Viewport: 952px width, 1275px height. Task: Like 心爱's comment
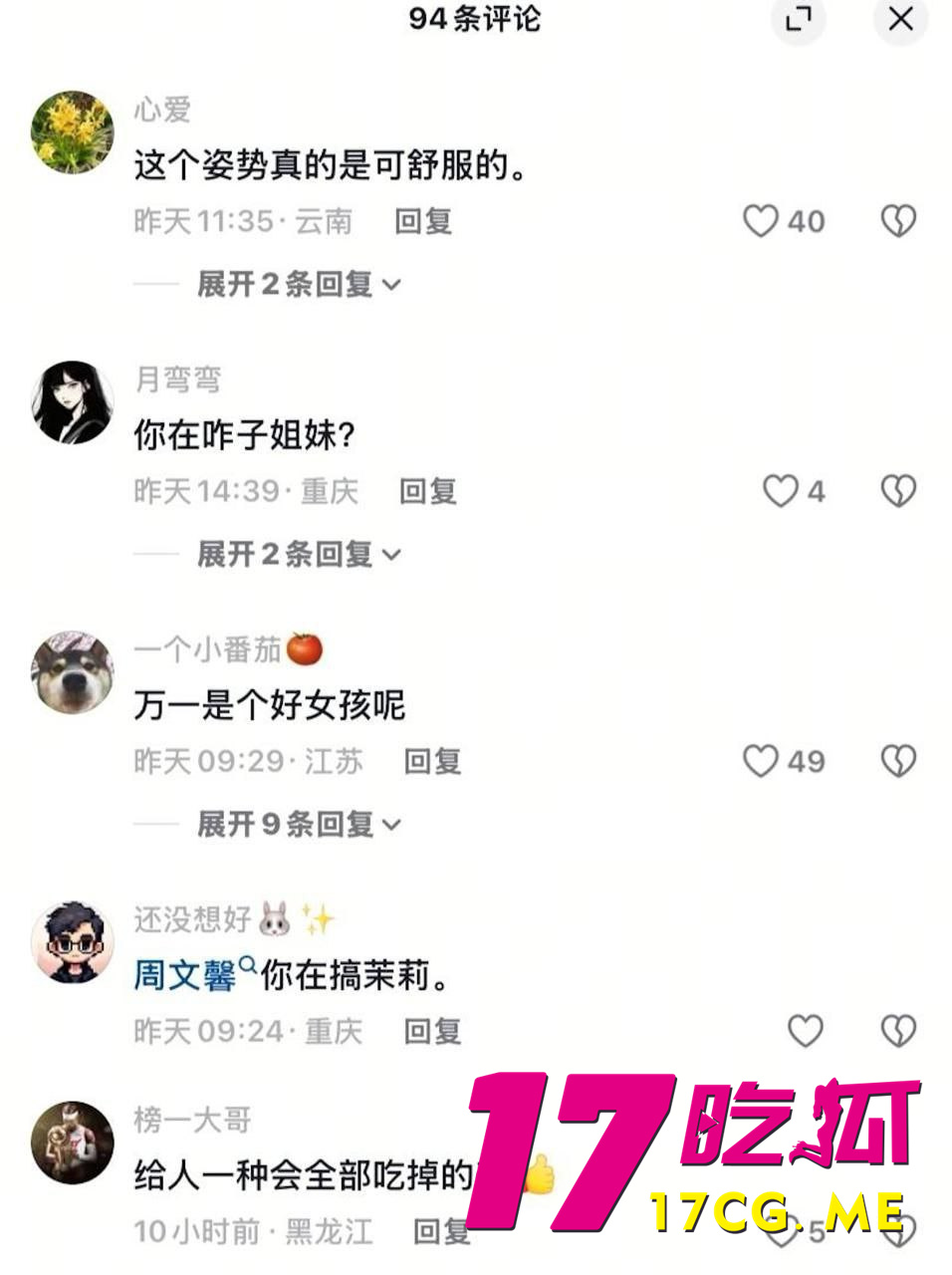tap(761, 221)
